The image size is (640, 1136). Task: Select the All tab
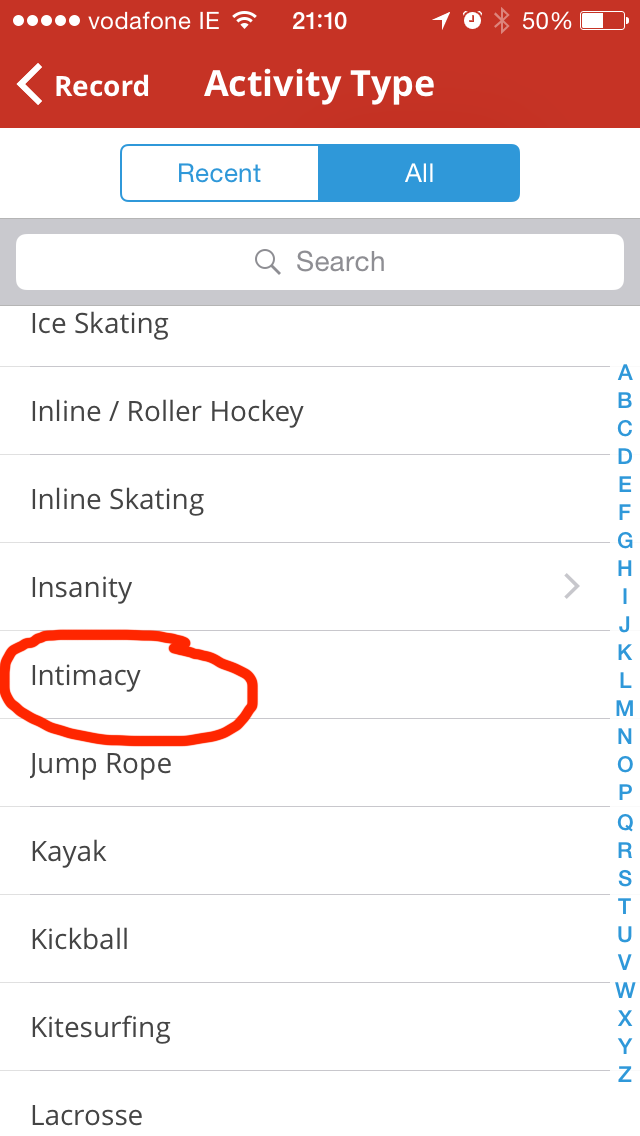coord(419,173)
